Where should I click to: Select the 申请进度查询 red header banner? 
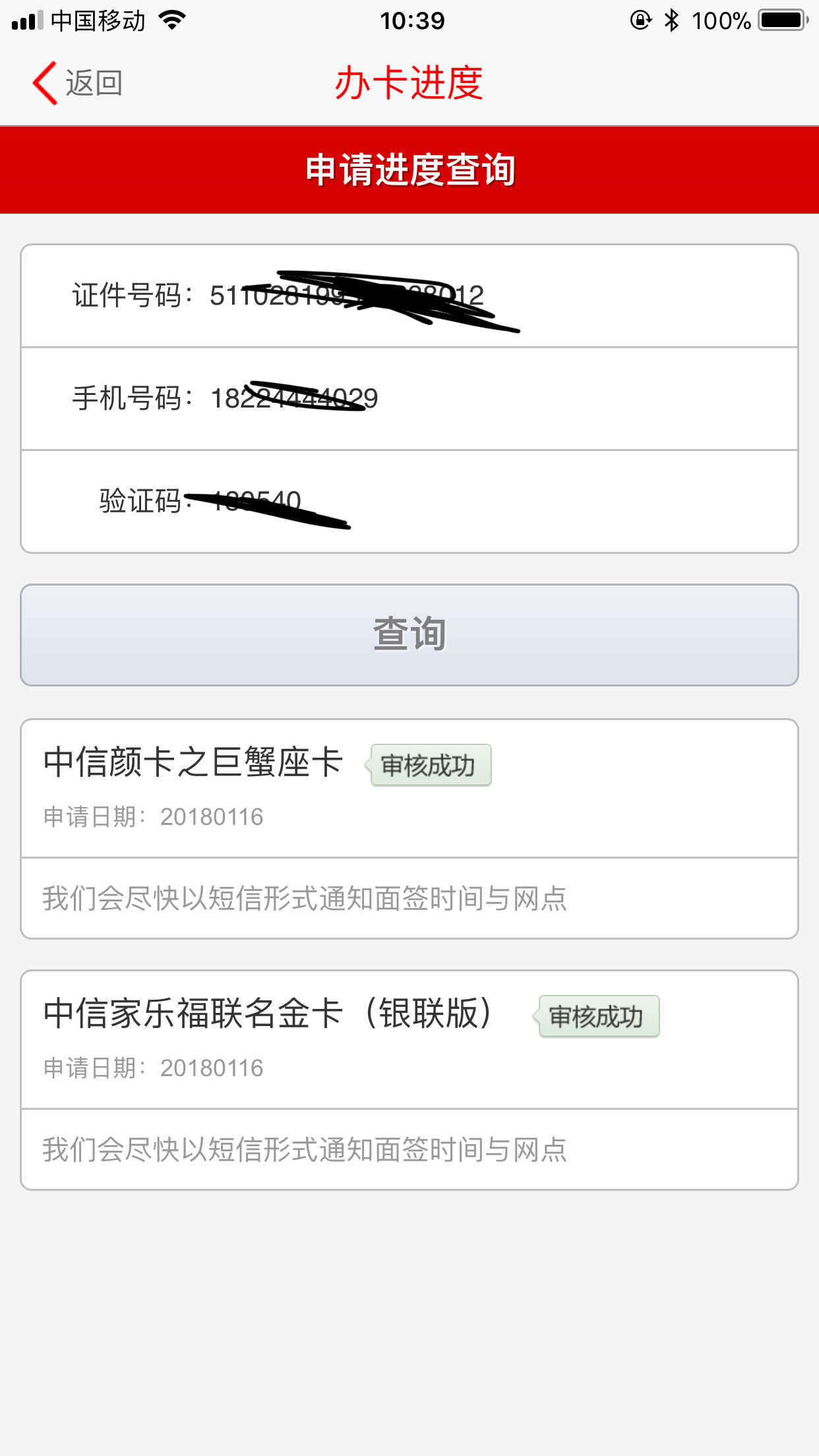pyautogui.click(x=409, y=169)
